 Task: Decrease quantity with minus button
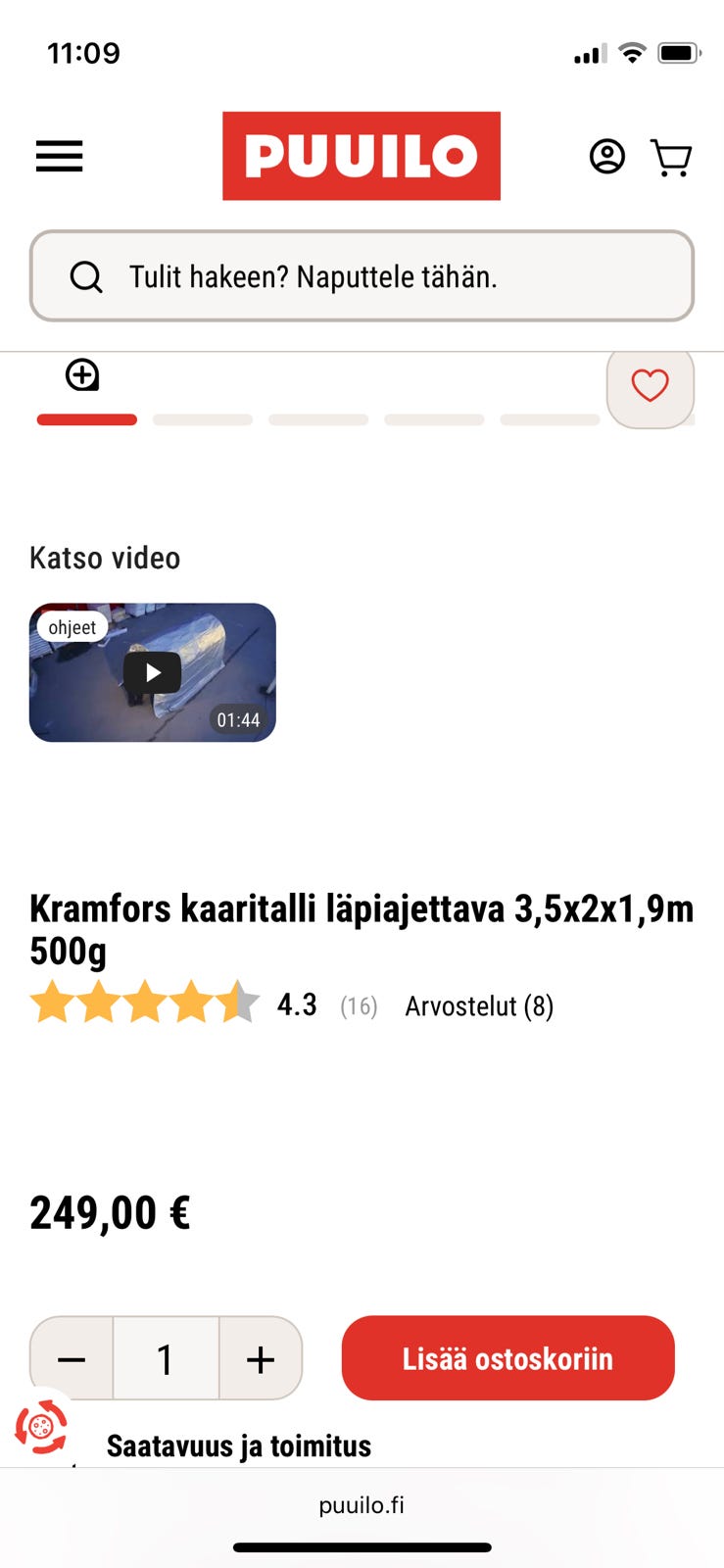pyautogui.click(x=71, y=1358)
